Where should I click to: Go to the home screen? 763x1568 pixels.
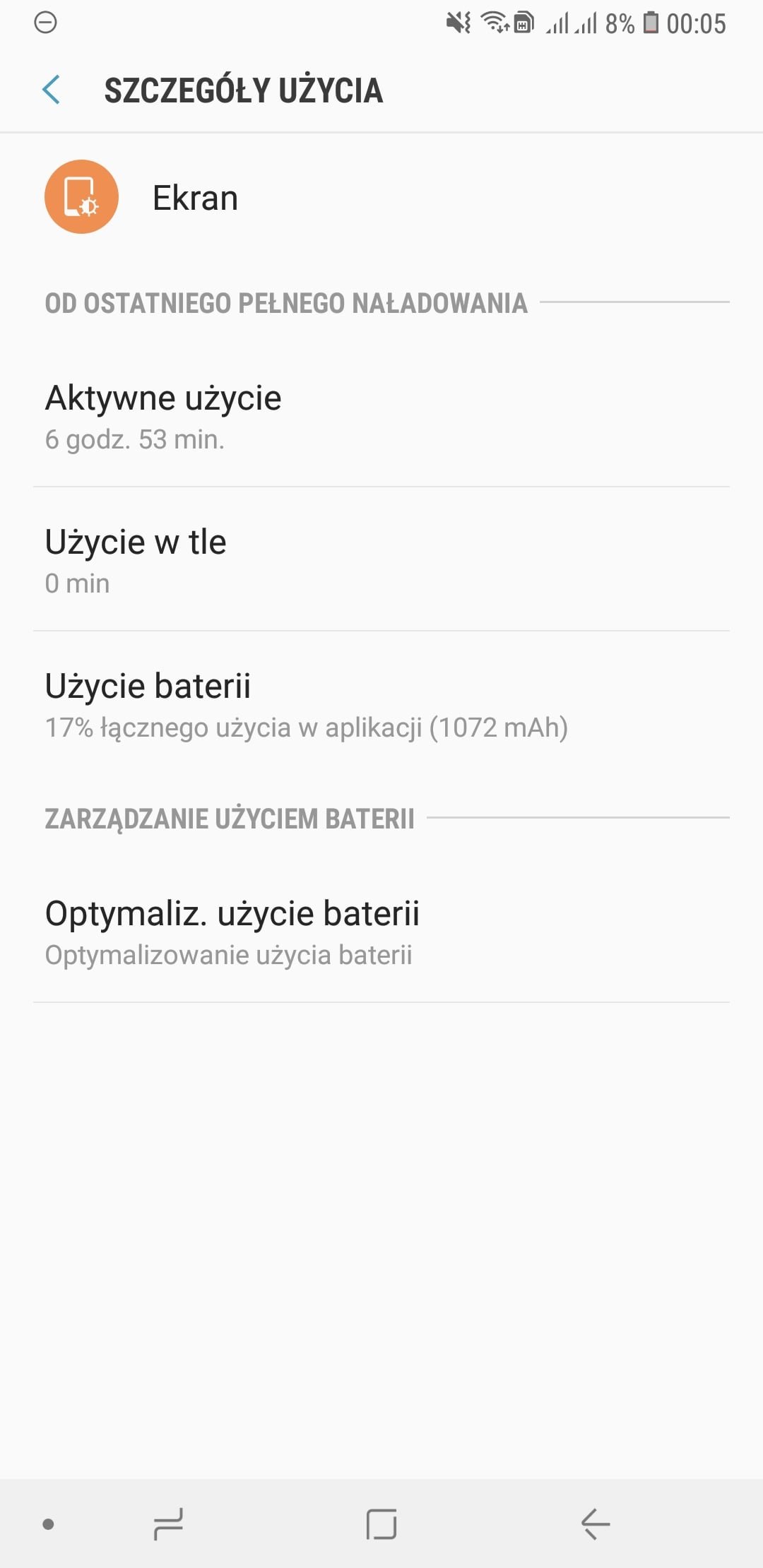tap(381, 1524)
